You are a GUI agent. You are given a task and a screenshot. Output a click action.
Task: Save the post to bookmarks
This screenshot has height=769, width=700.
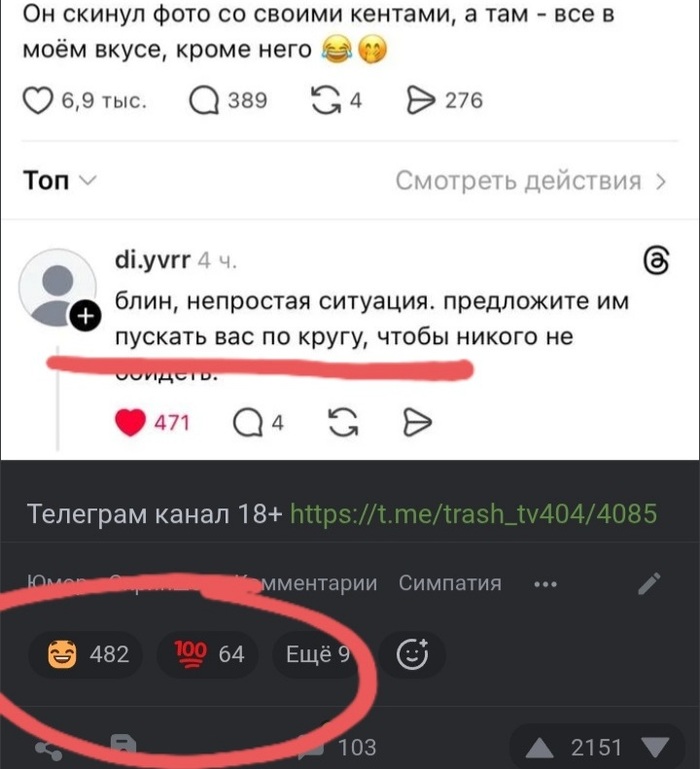[x=123, y=746]
